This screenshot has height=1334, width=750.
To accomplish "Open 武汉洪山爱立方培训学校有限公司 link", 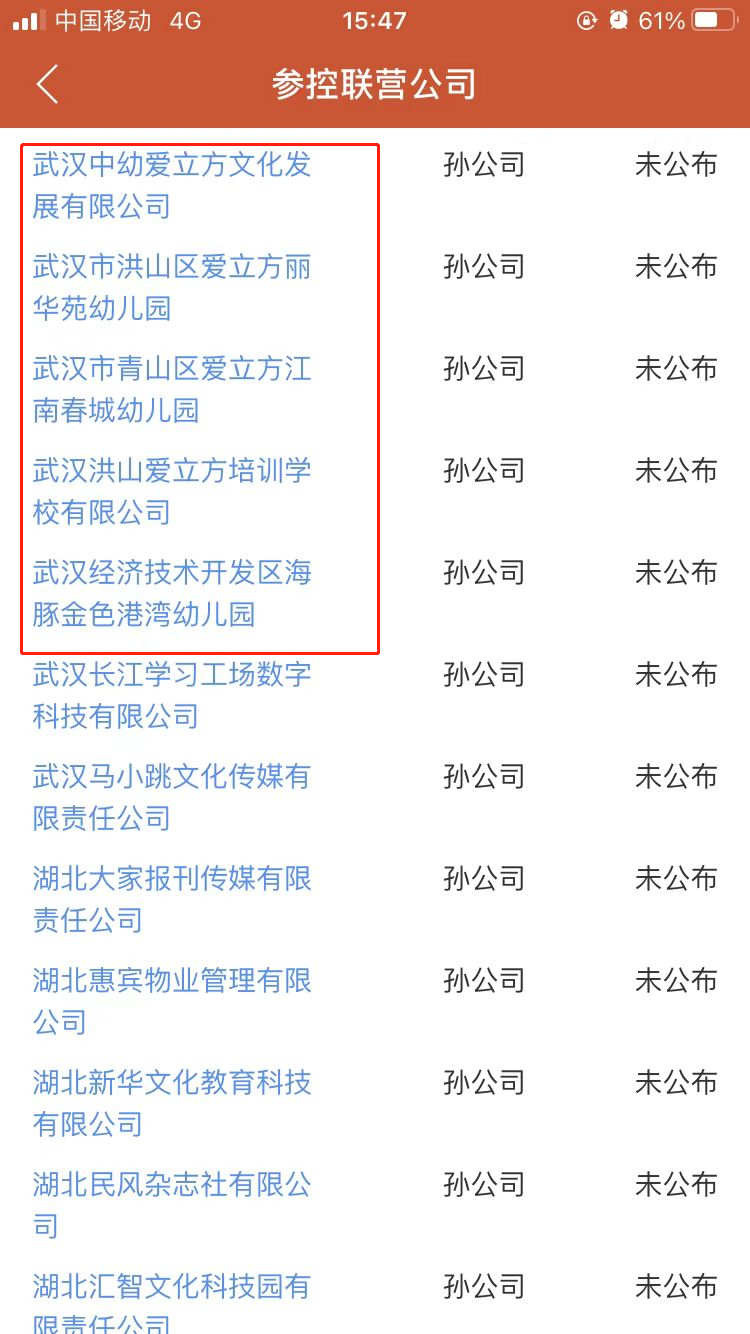I will [172, 491].
